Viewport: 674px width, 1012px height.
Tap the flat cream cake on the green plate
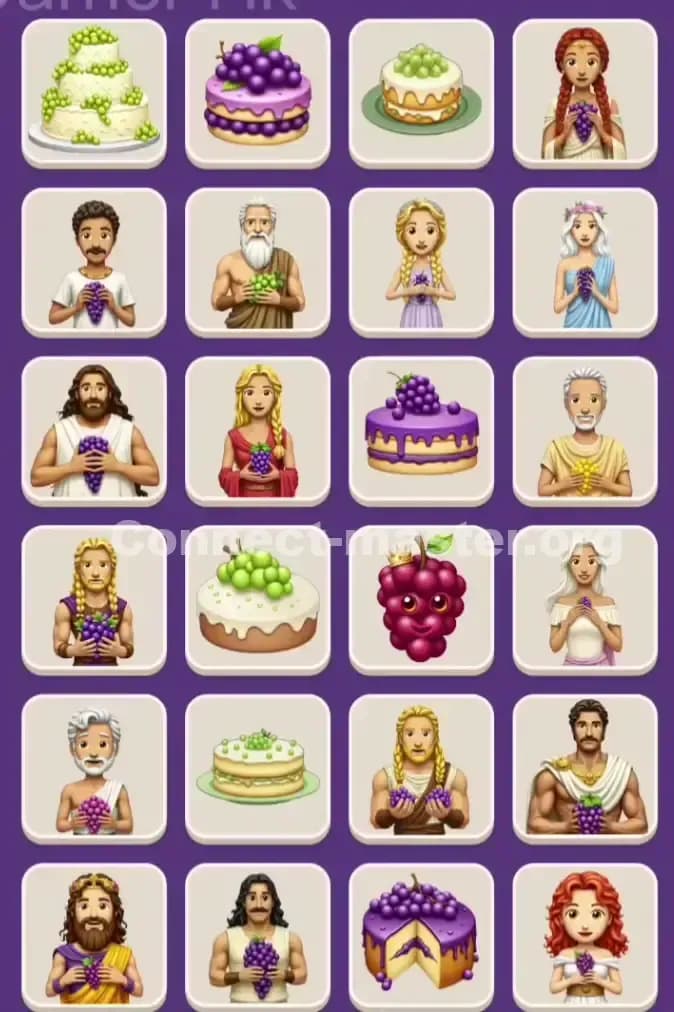pyautogui.click(x=257, y=769)
